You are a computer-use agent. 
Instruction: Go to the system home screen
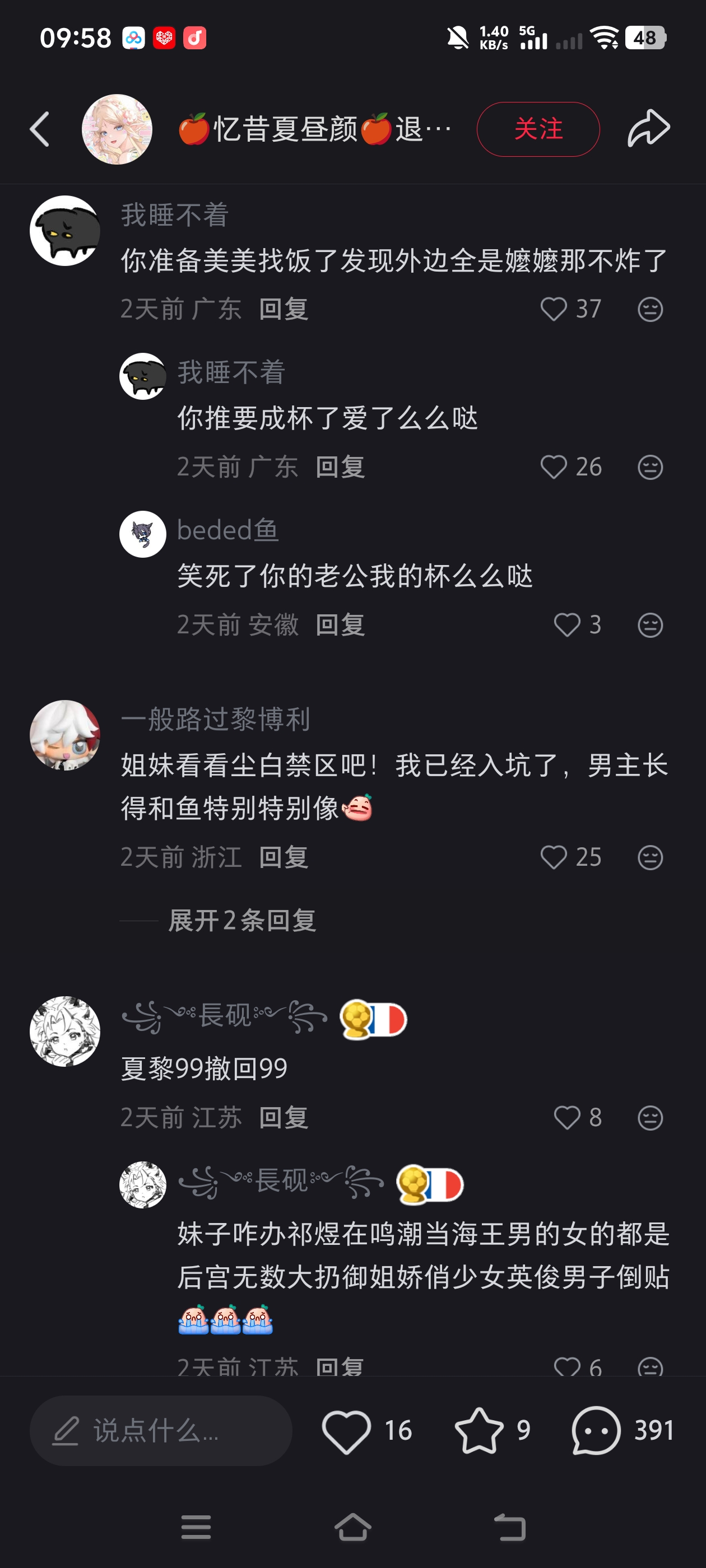pyautogui.click(x=352, y=1527)
